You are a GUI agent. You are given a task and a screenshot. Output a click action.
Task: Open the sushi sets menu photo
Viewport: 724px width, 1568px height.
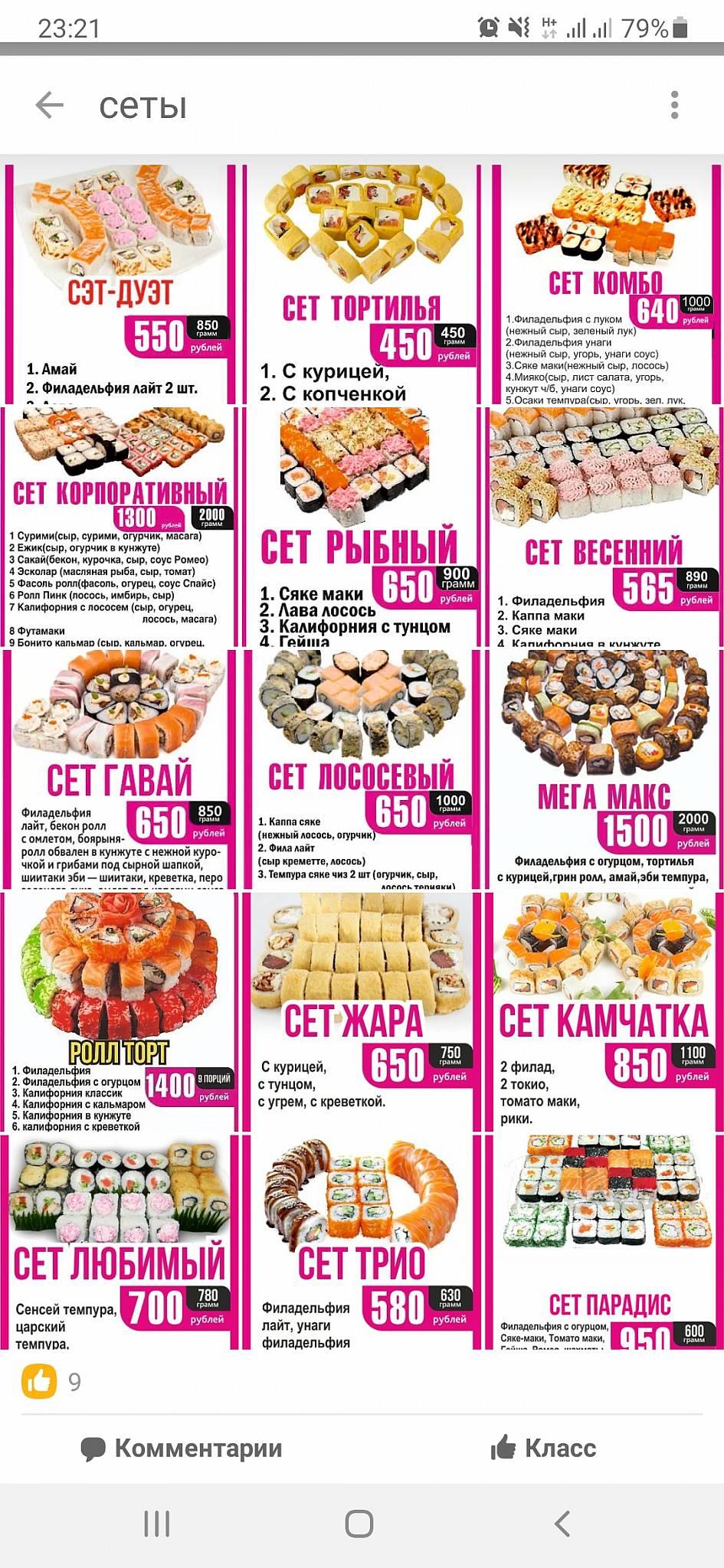[x=362, y=756]
